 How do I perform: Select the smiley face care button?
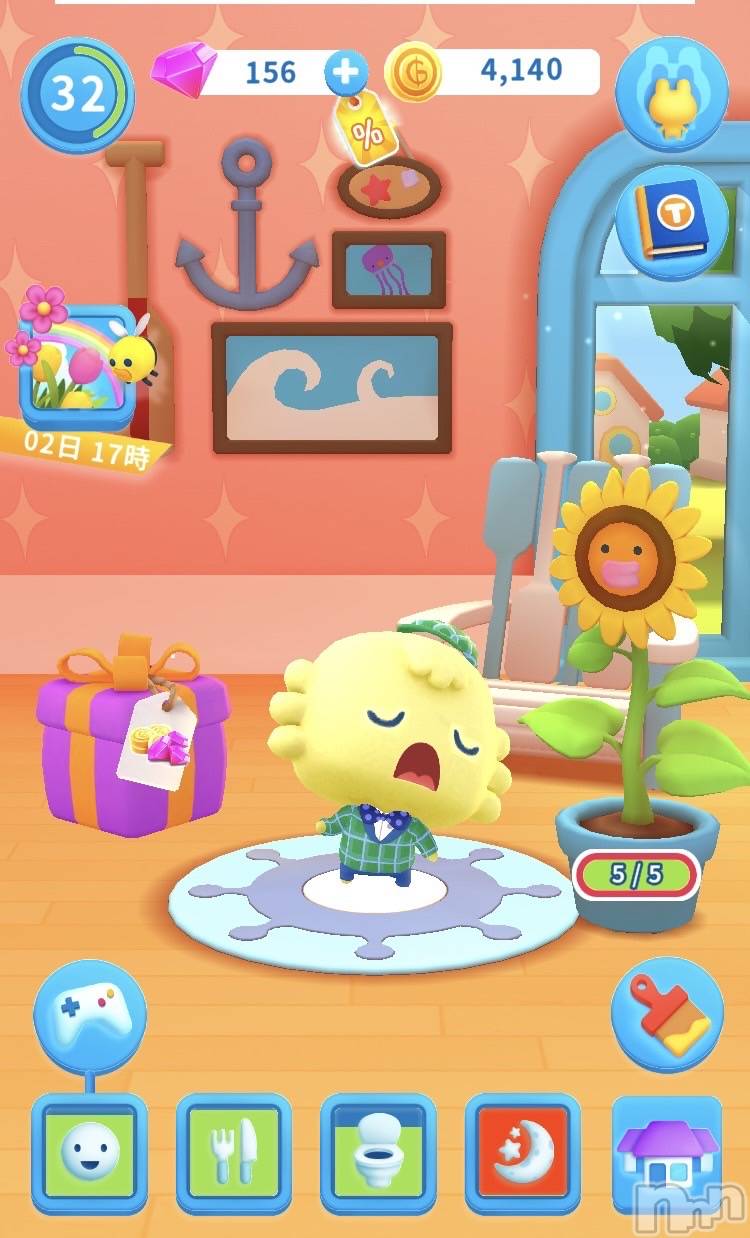[90, 1153]
